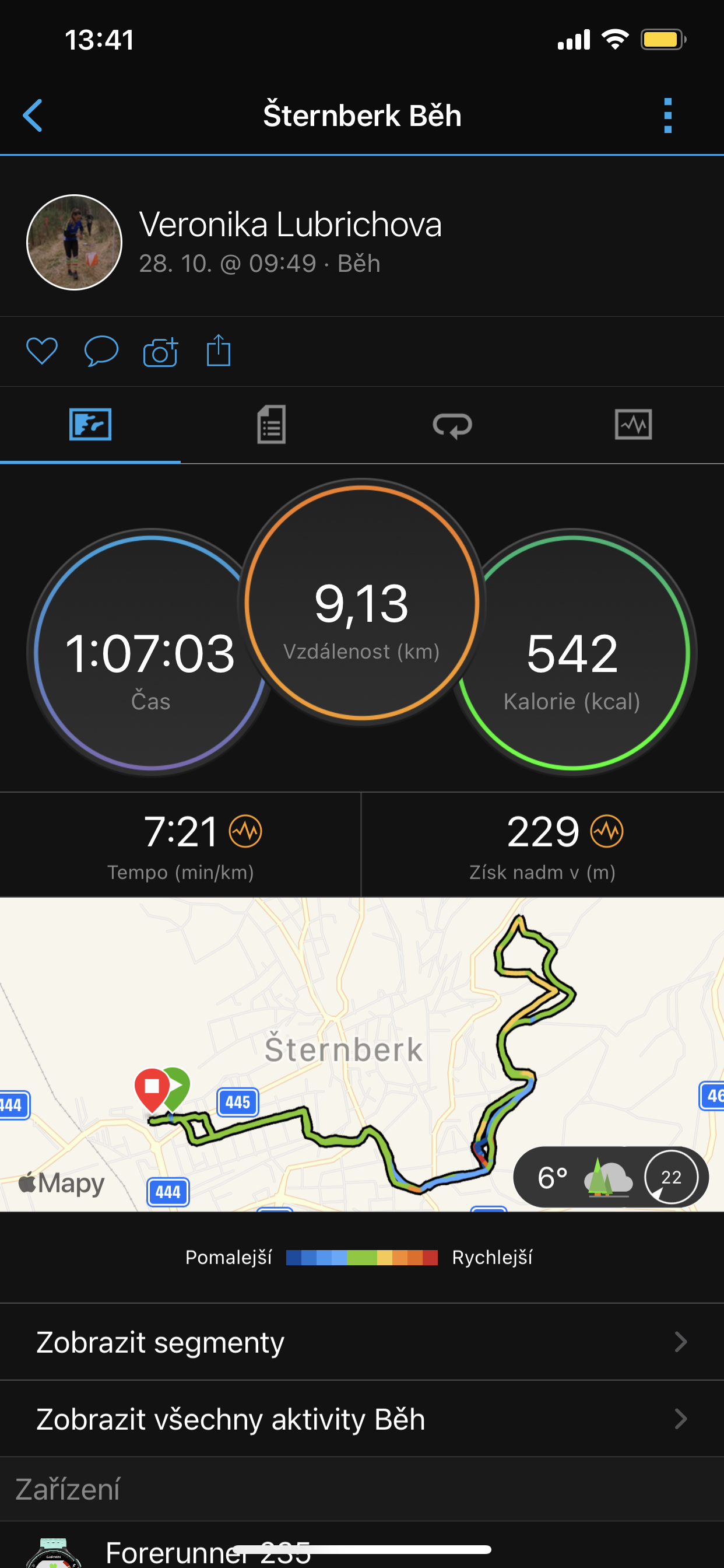Open the Forerunner 235 device row

click(362, 1545)
